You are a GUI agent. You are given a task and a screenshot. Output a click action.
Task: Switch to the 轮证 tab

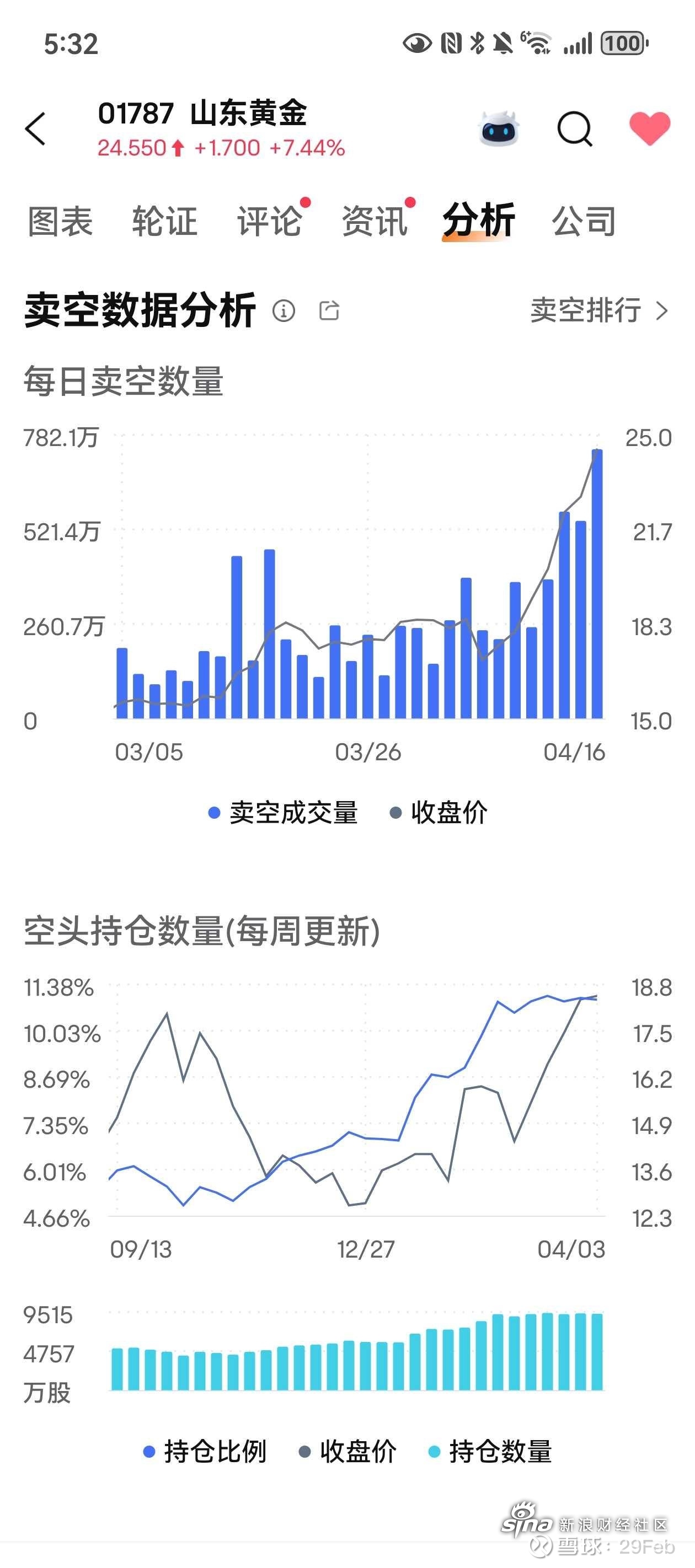pos(164,221)
